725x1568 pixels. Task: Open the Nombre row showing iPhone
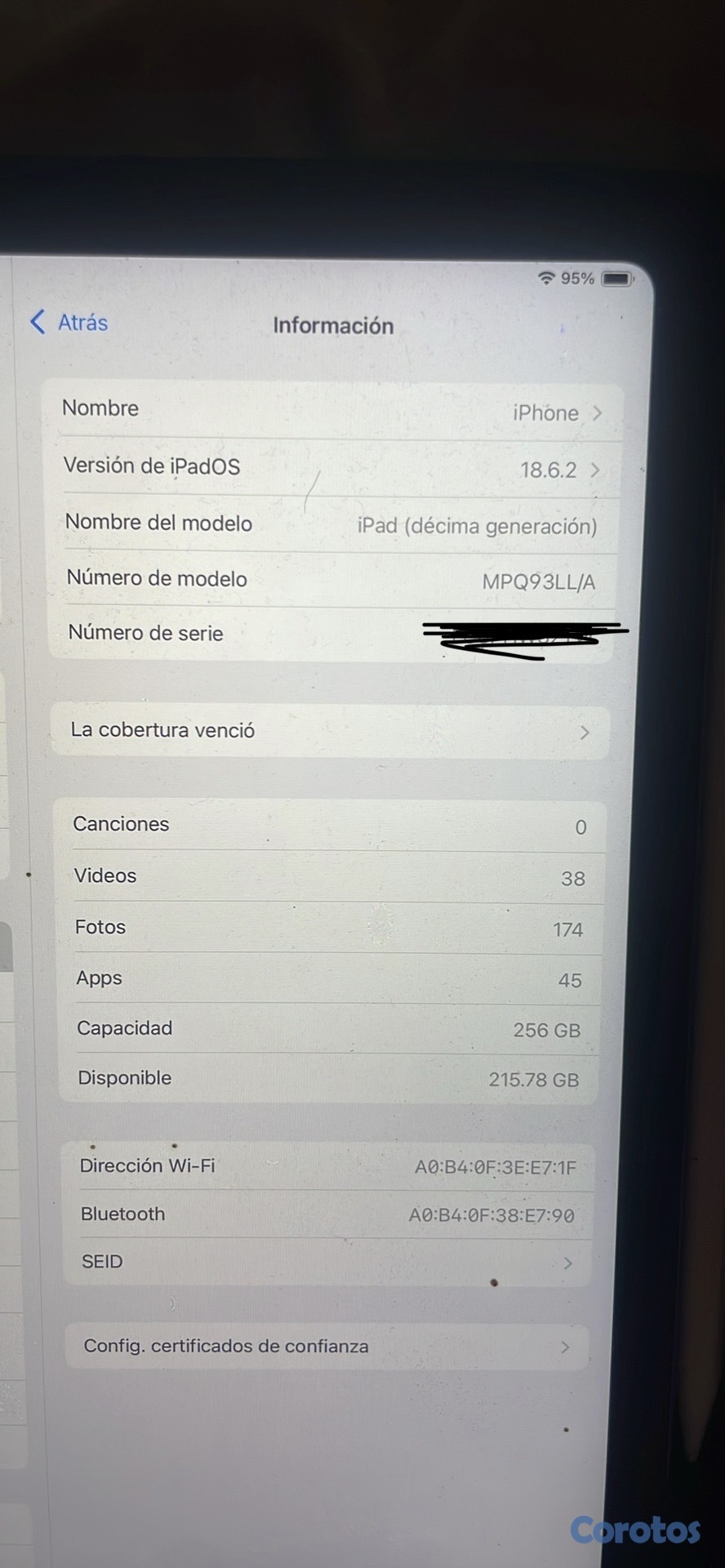(x=331, y=411)
